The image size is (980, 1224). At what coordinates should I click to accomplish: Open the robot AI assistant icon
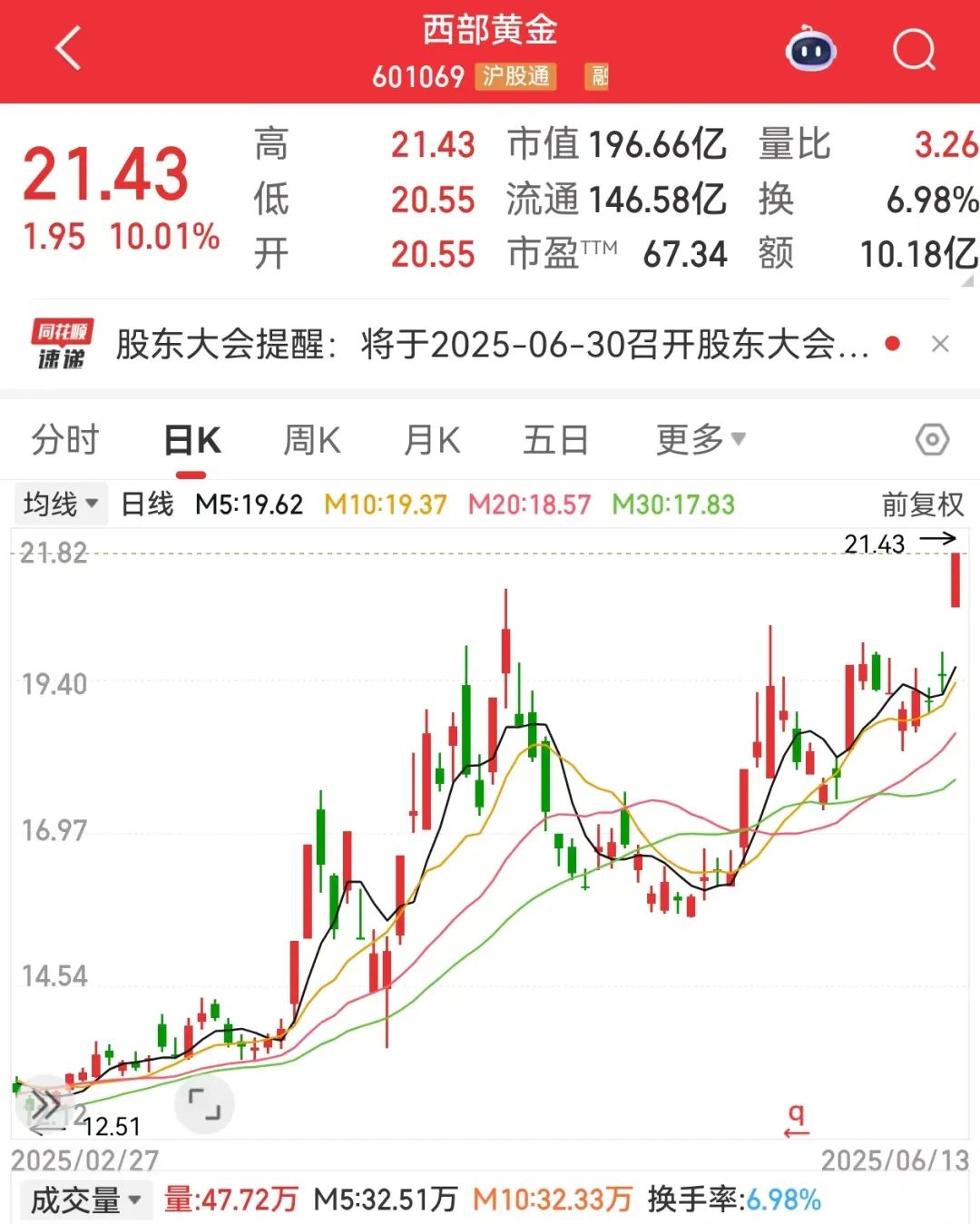[x=810, y=50]
